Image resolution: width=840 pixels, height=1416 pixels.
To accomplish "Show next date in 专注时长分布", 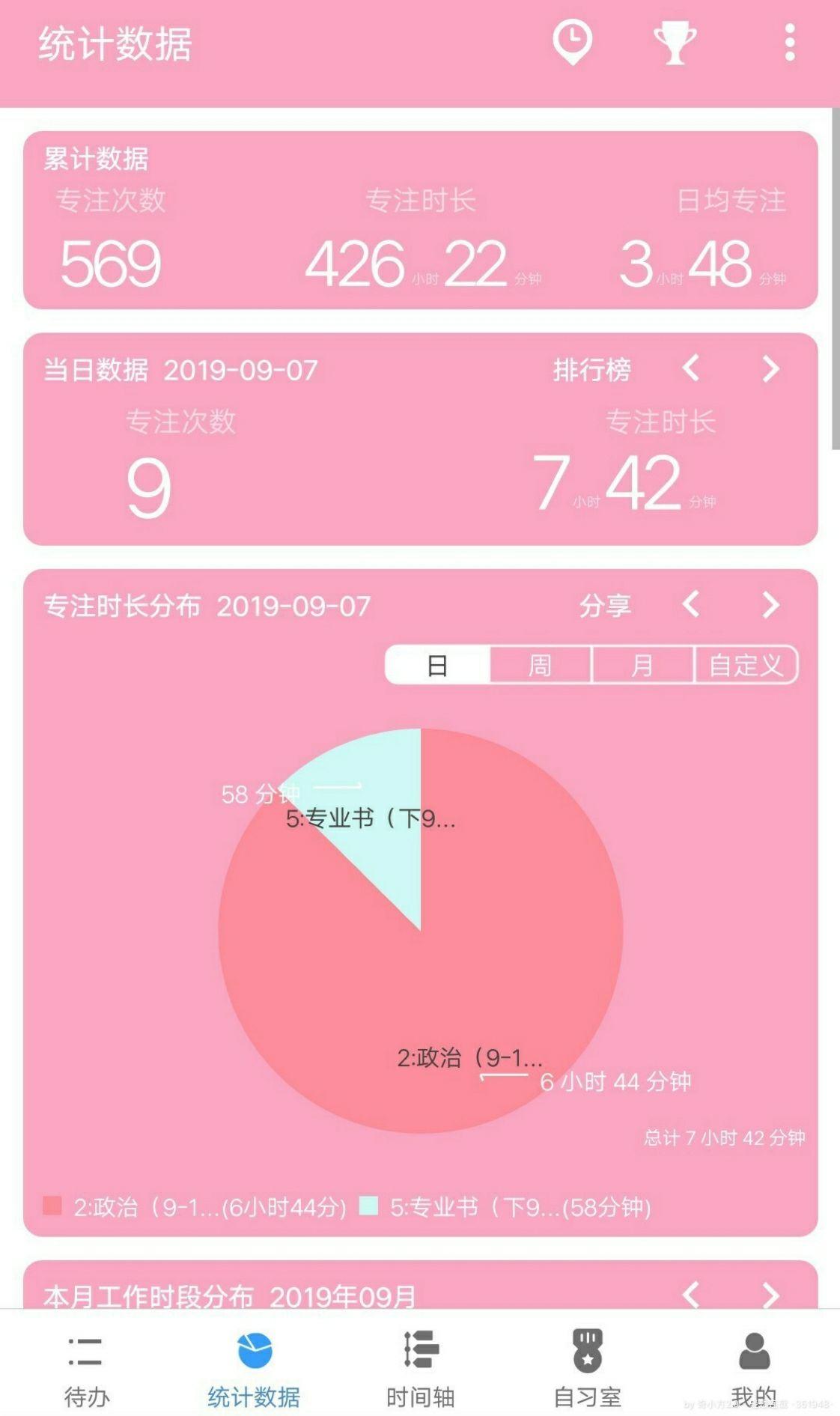I will coord(770,604).
